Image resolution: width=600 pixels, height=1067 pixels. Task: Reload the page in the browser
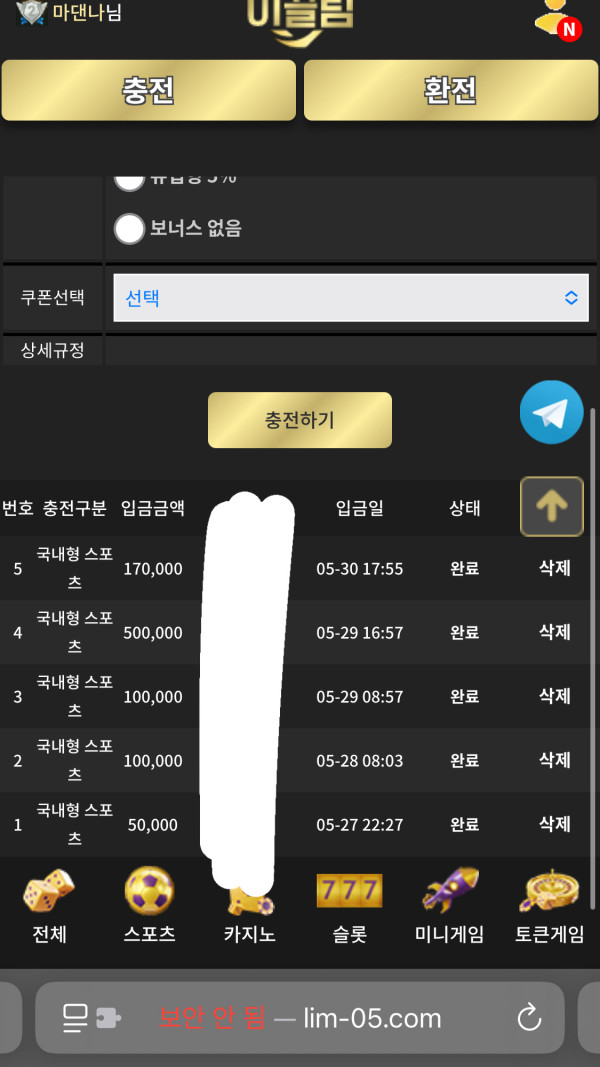coord(529,1018)
